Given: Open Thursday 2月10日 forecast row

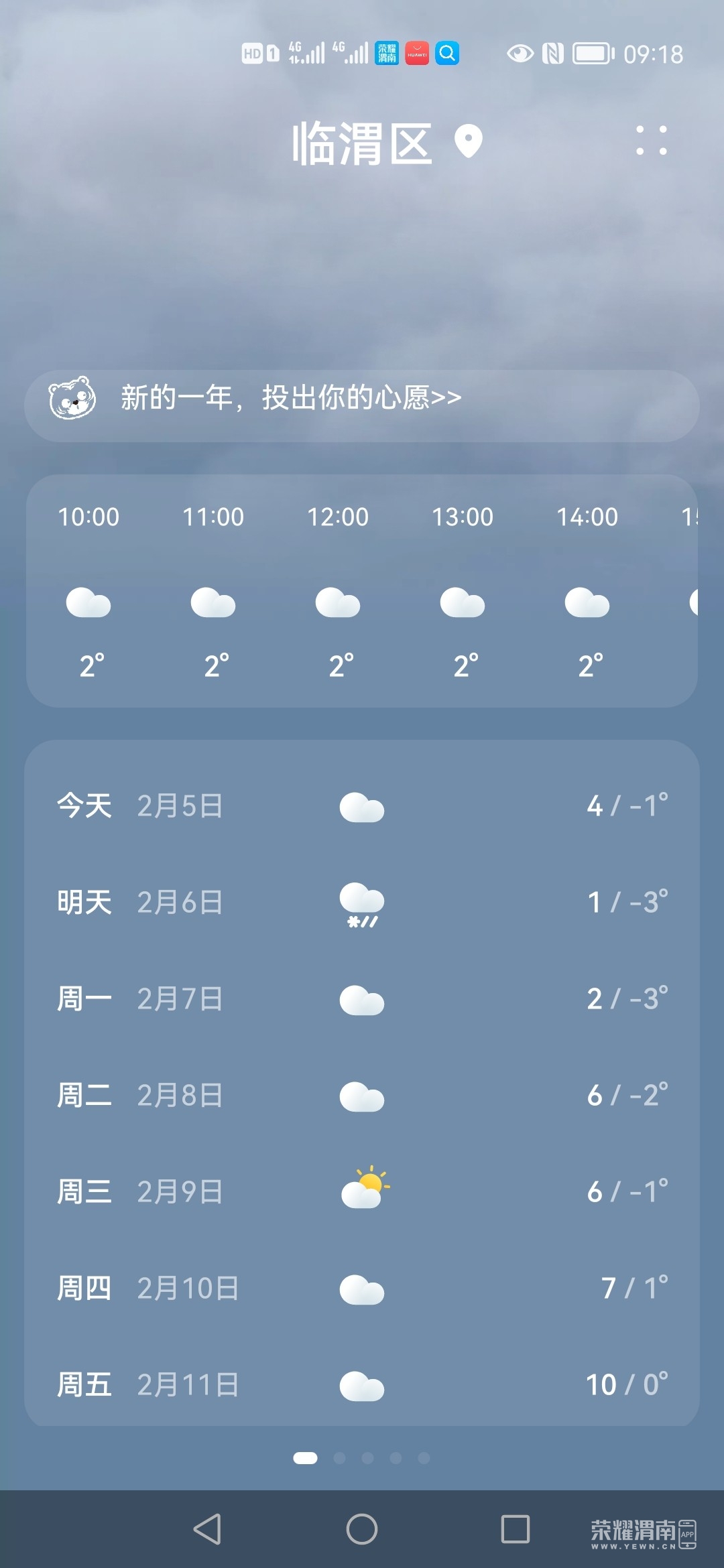Looking at the screenshot, I should (x=362, y=1289).
